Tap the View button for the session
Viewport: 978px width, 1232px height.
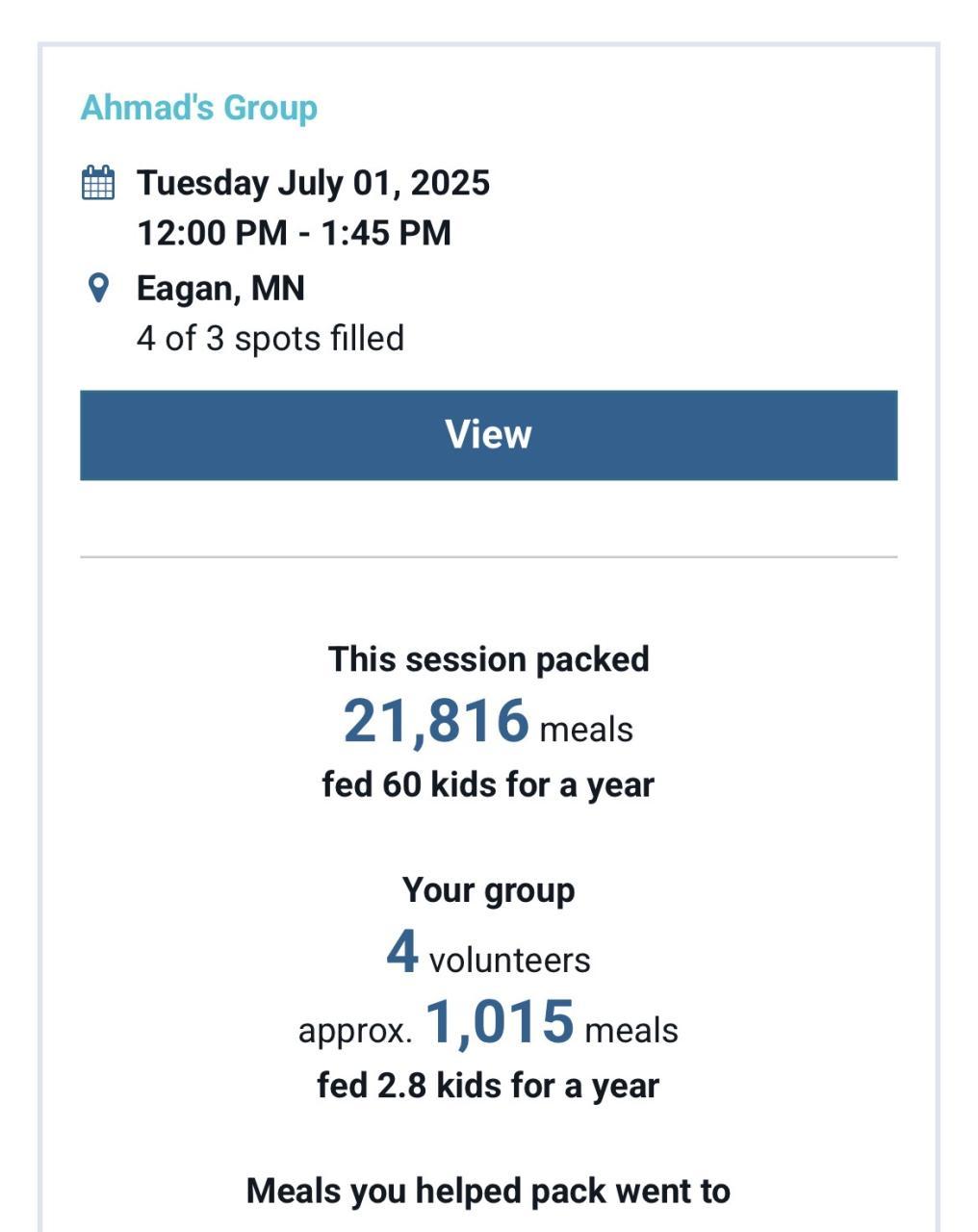click(488, 435)
